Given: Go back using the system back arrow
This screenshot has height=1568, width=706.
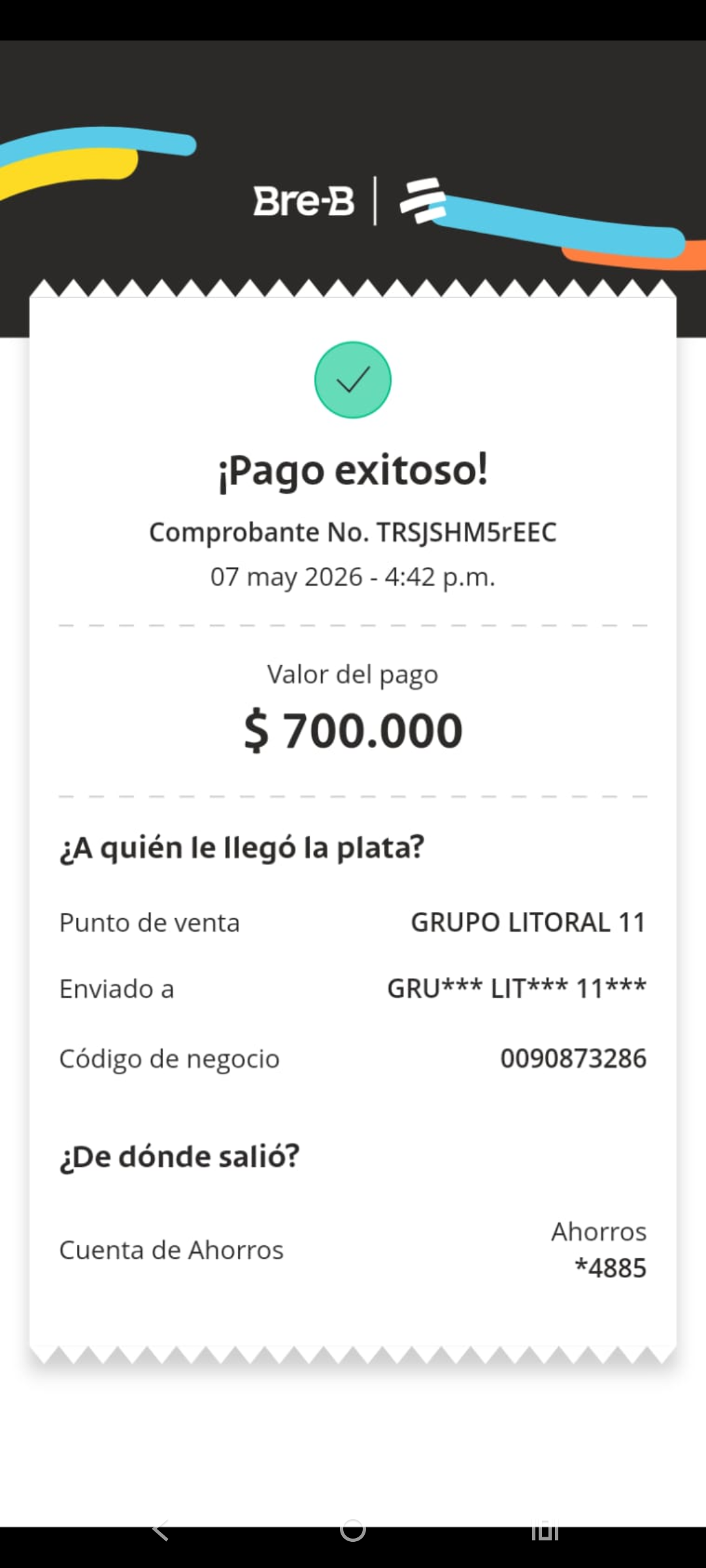Looking at the screenshot, I should (161, 1529).
